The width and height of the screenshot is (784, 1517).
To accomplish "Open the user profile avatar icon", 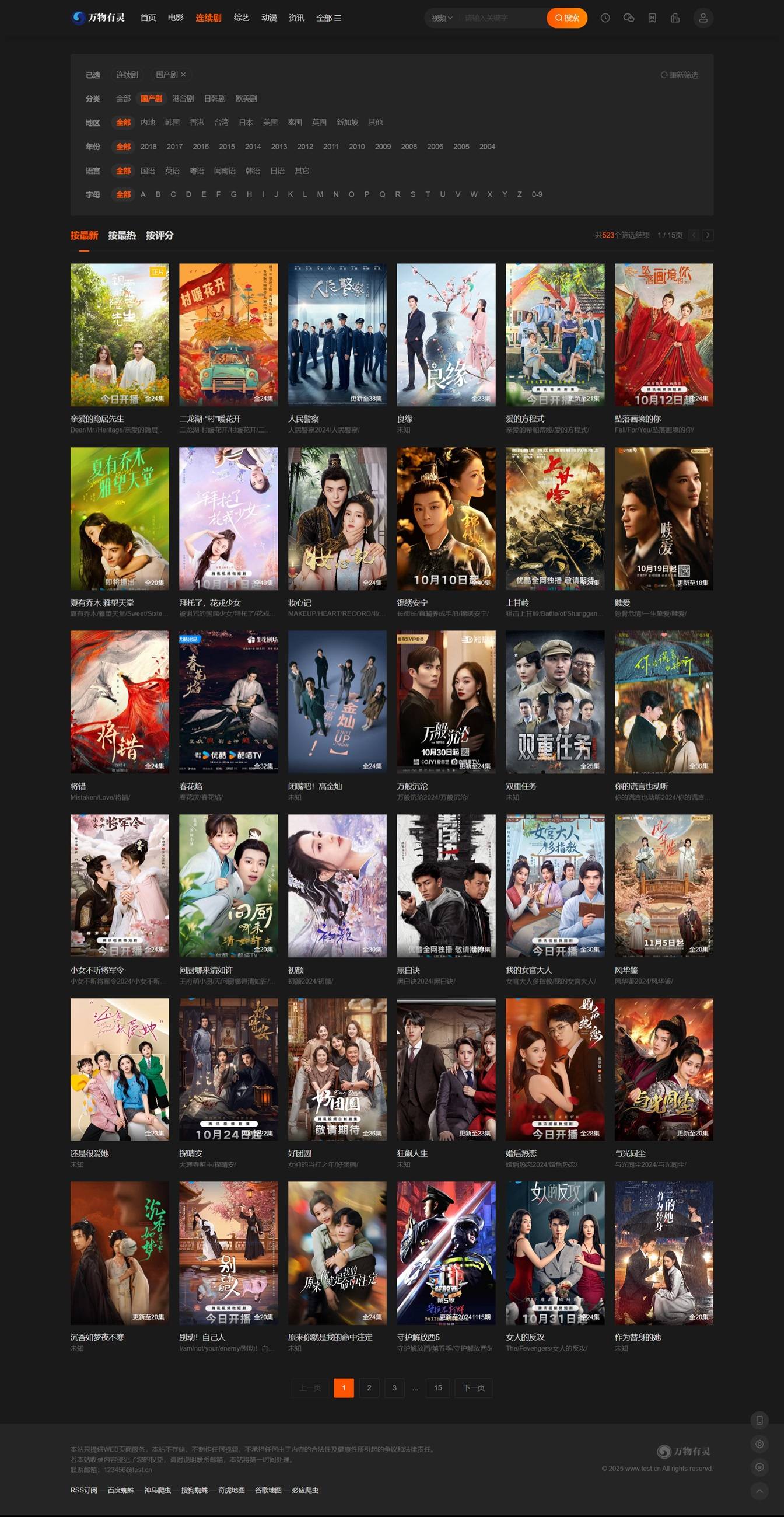I will point(703,18).
